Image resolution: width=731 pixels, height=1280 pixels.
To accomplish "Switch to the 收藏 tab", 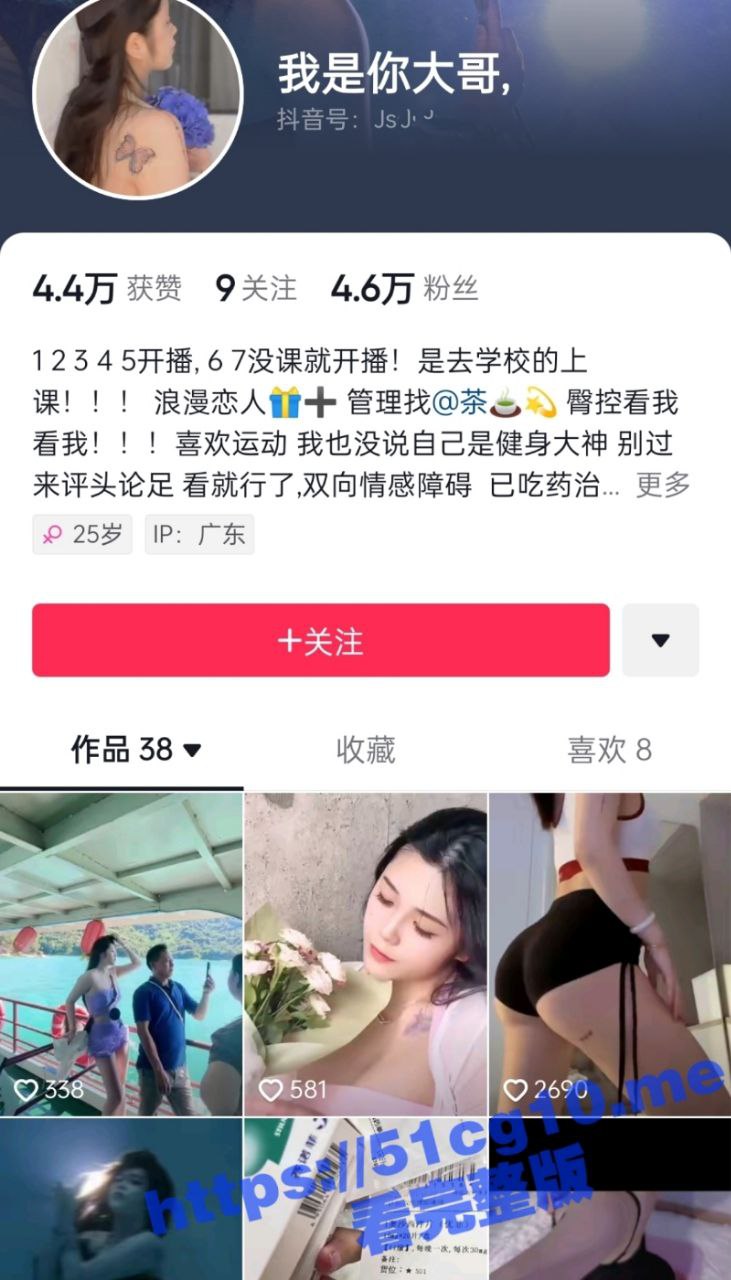I will click(365, 750).
